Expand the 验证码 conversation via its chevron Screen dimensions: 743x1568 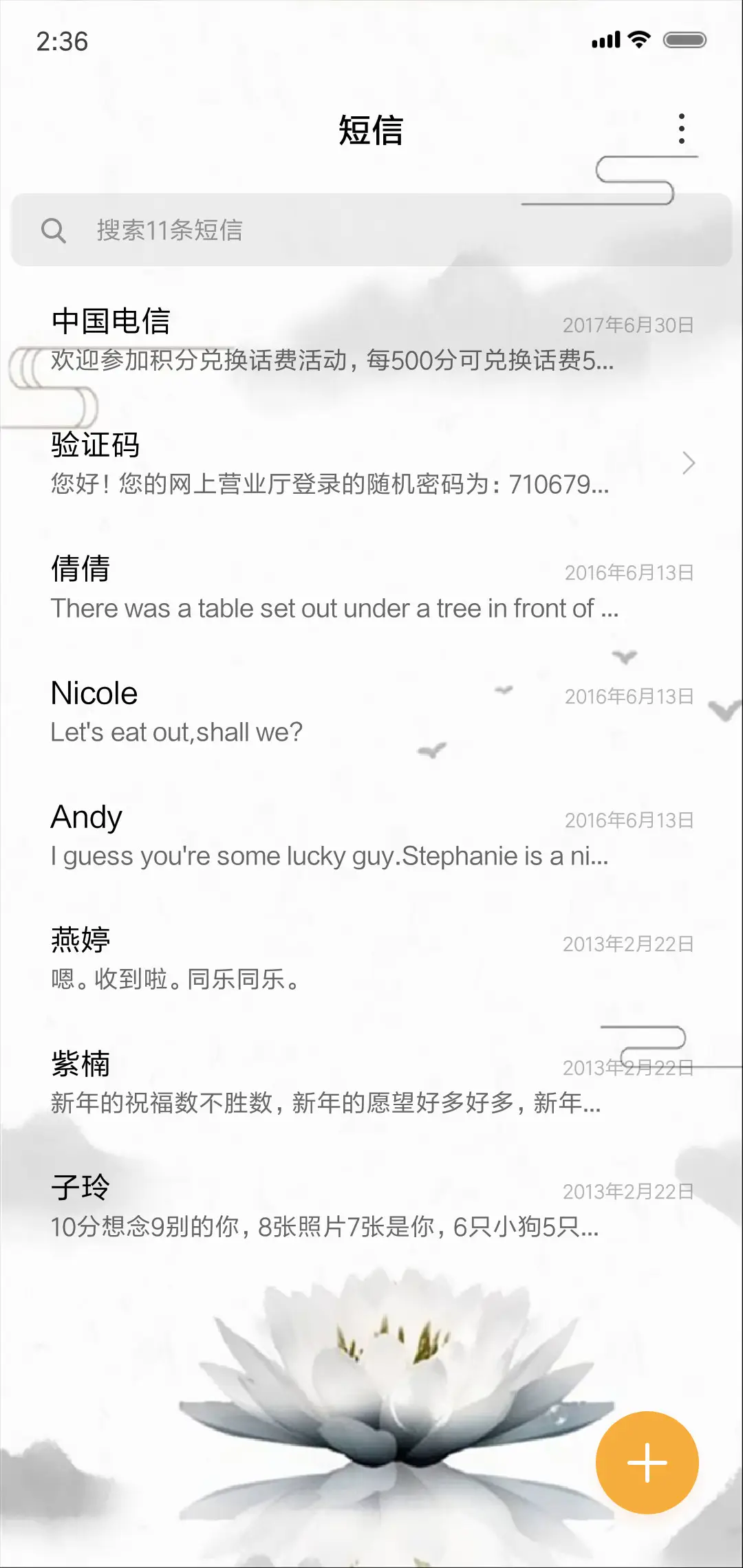[x=689, y=464]
